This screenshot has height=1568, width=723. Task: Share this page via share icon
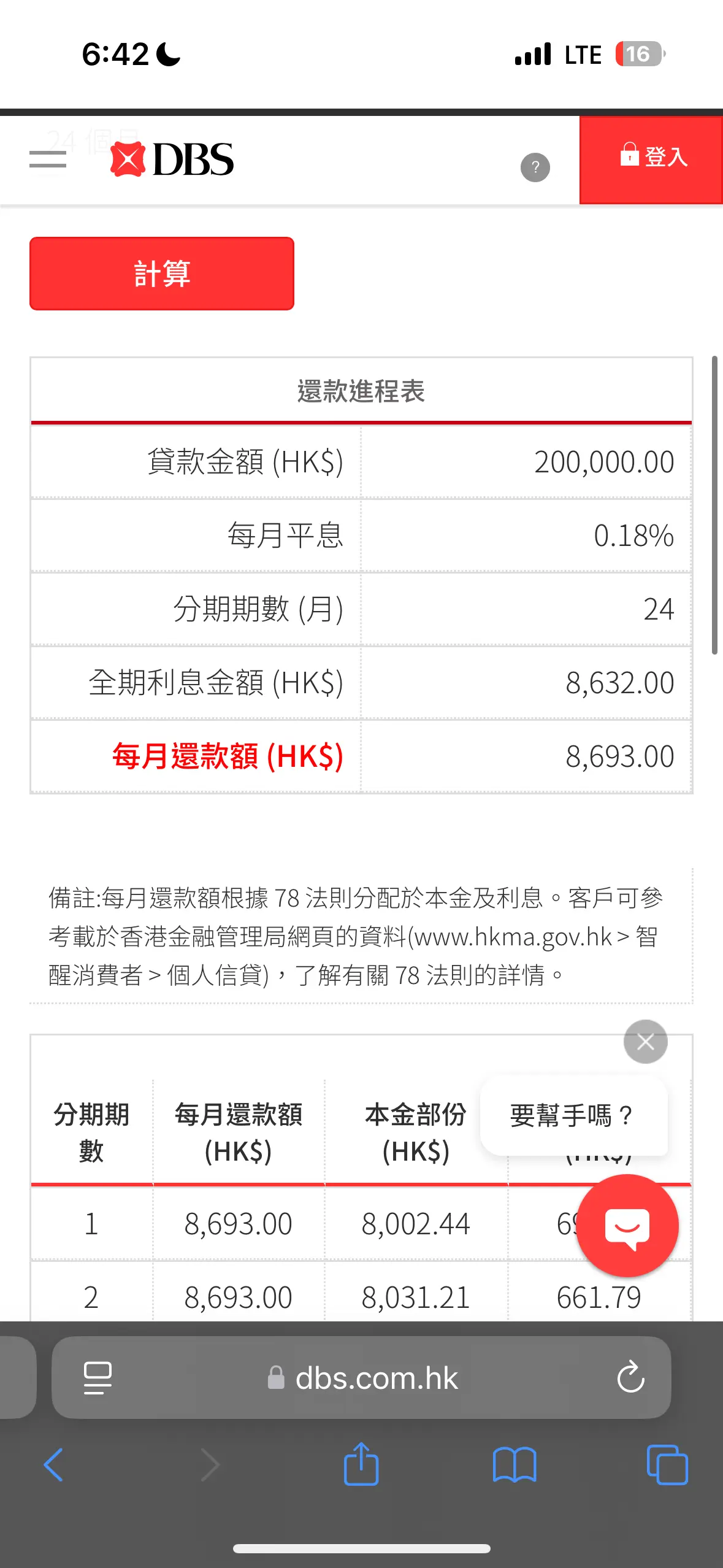(x=361, y=1464)
